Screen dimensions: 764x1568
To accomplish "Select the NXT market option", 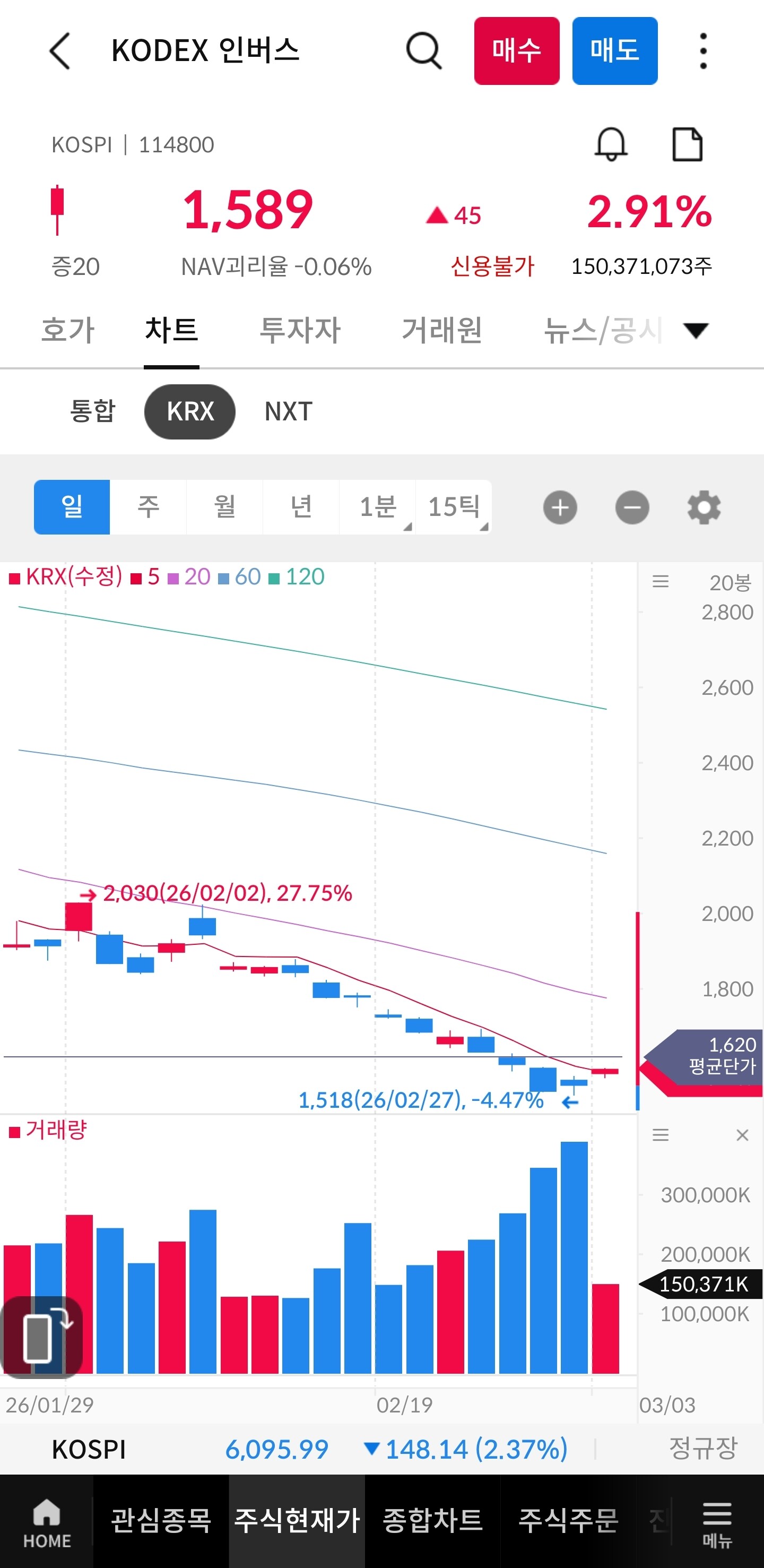I will click(288, 411).
